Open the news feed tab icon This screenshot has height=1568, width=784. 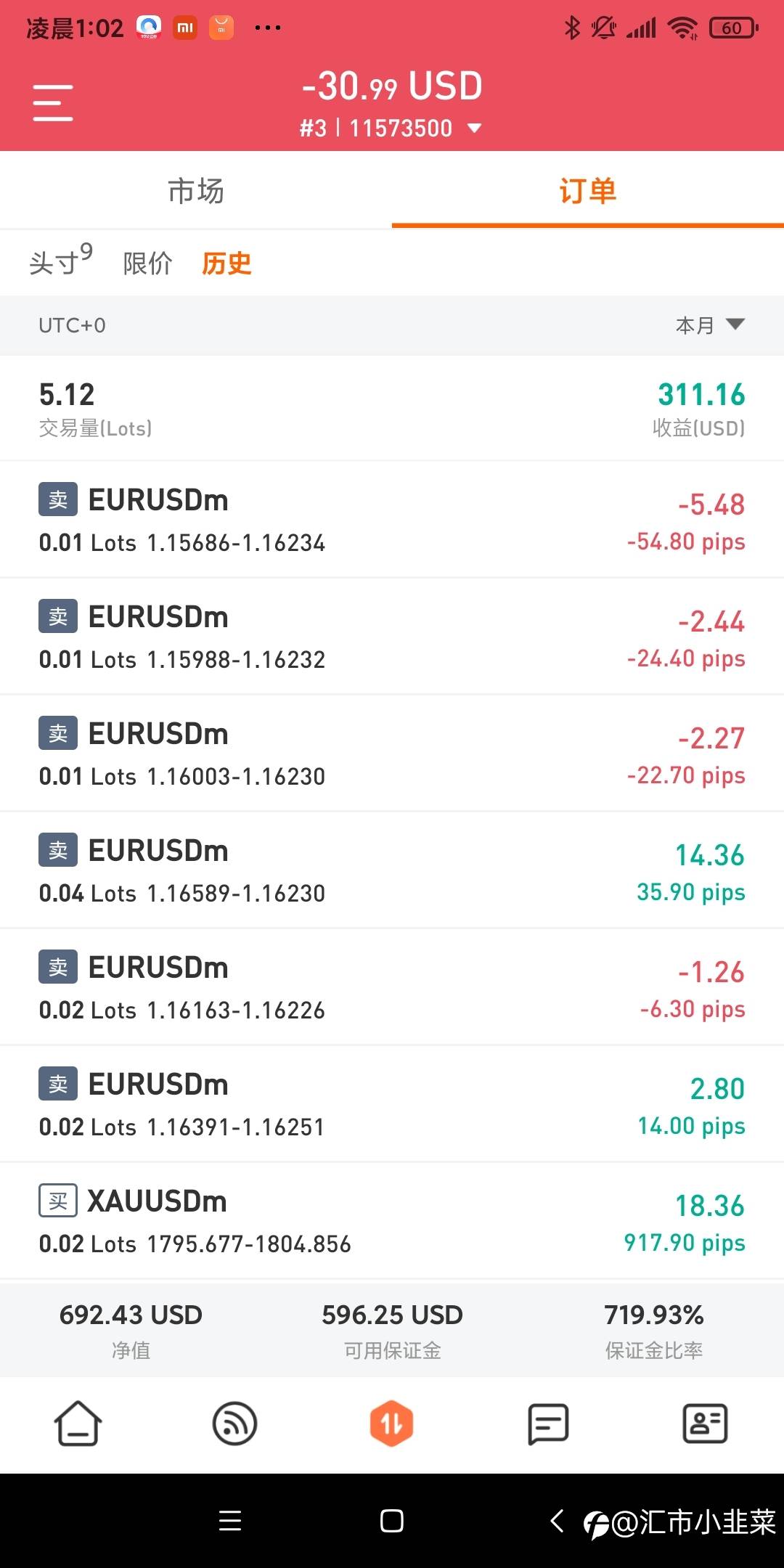(234, 1424)
